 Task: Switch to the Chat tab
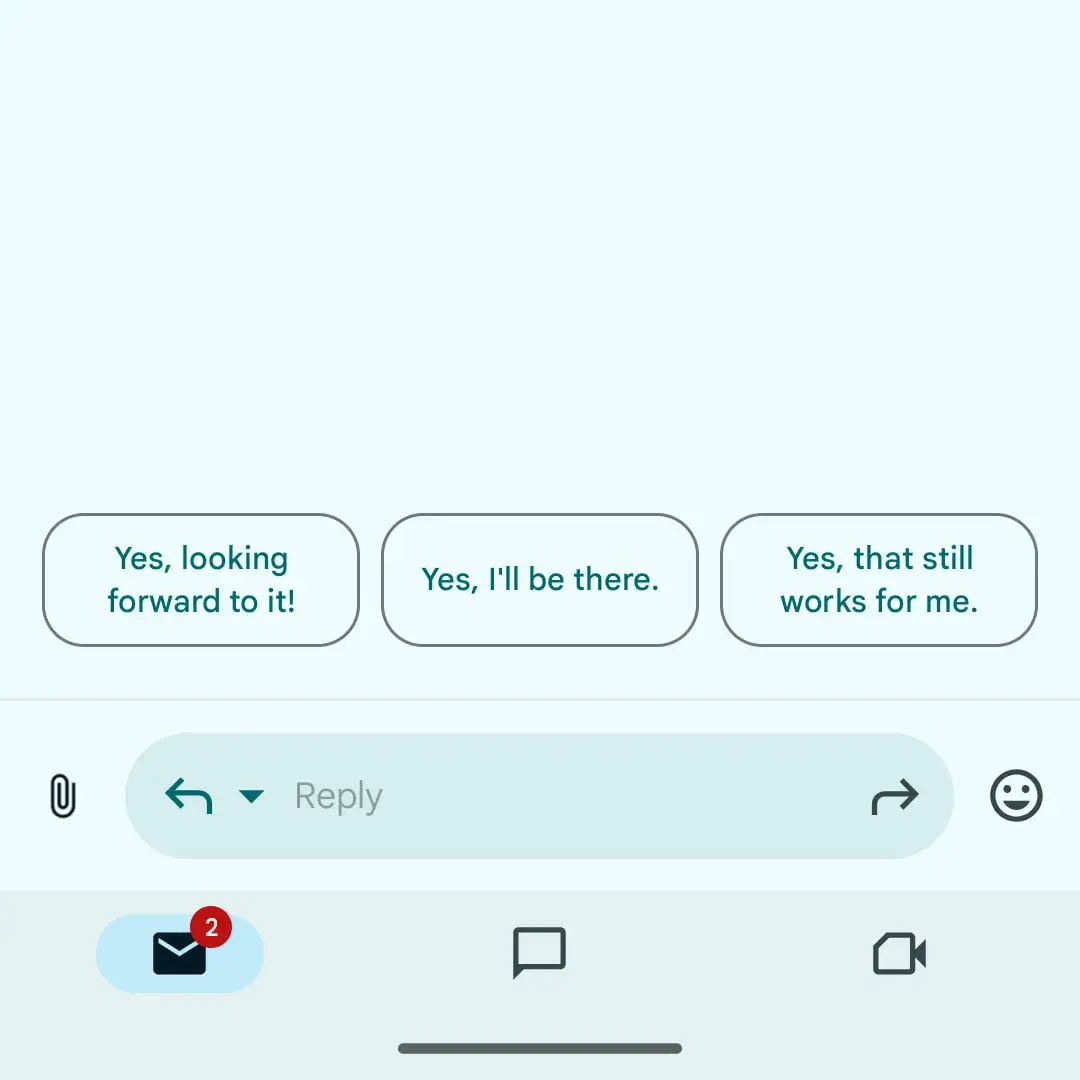point(539,953)
